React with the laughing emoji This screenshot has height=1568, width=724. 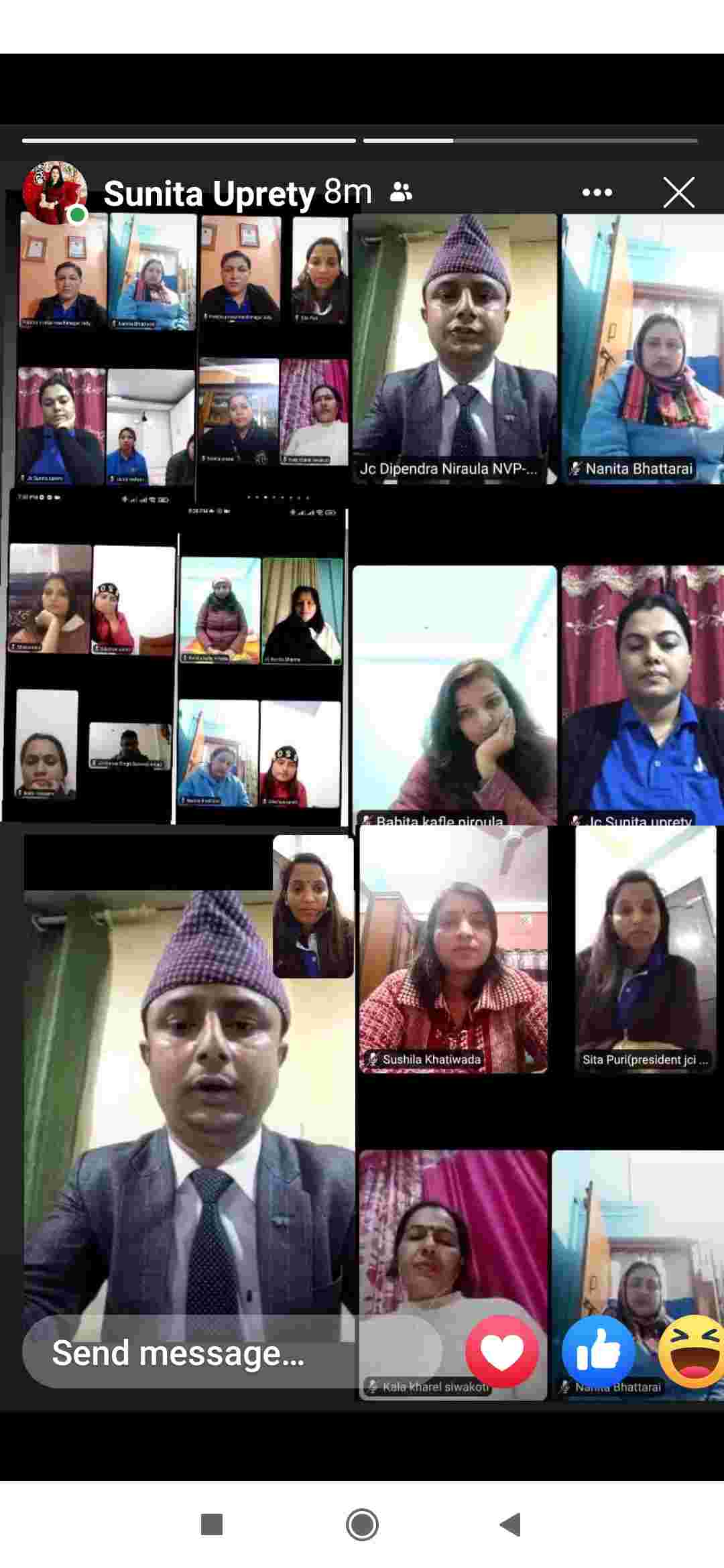tap(694, 1351)
